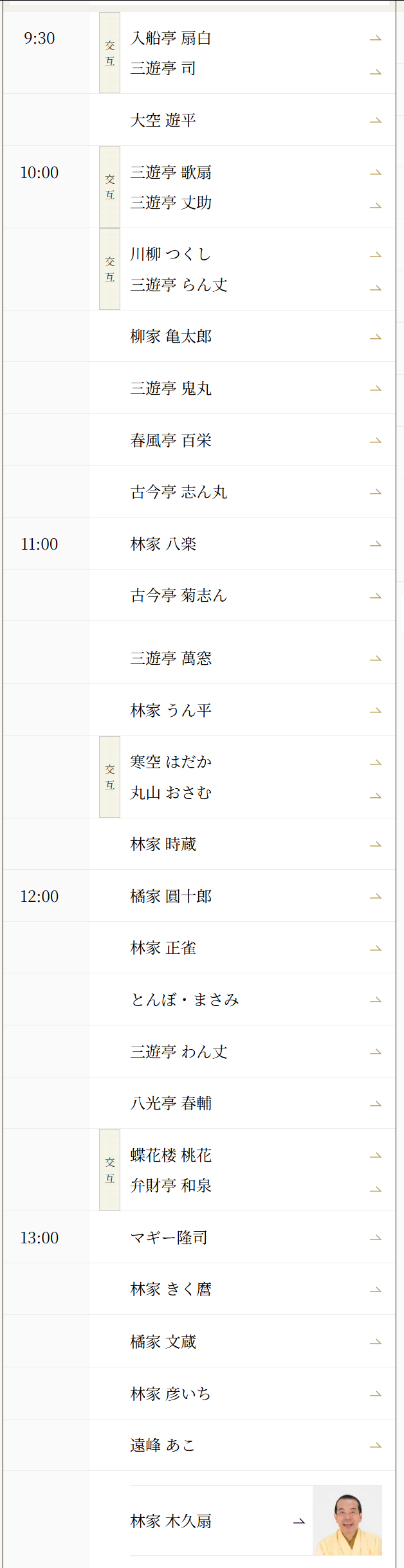Open performer 三遊亭 司
This screenshot has width=404, height=1568.
[x=163, y=69]
